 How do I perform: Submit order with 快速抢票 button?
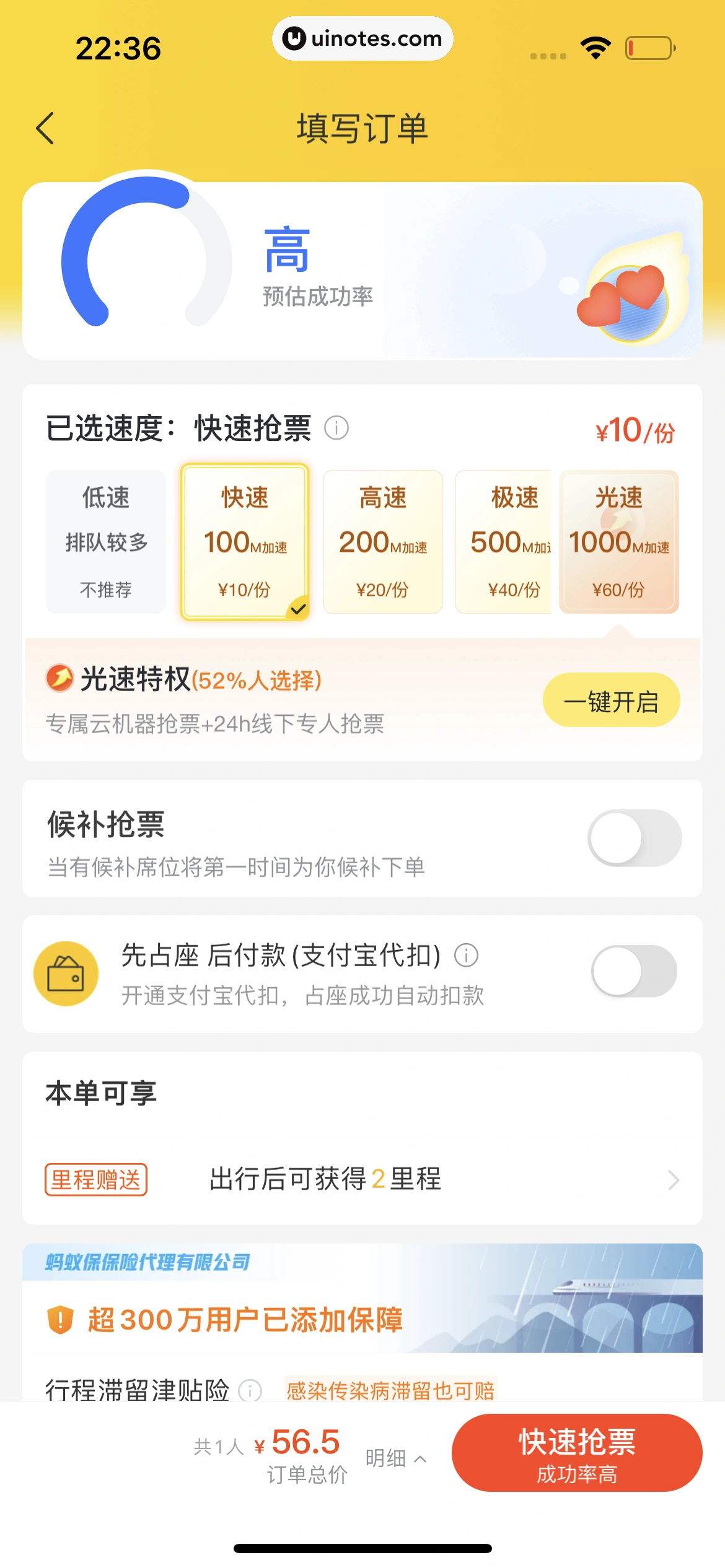[576, 1452]
